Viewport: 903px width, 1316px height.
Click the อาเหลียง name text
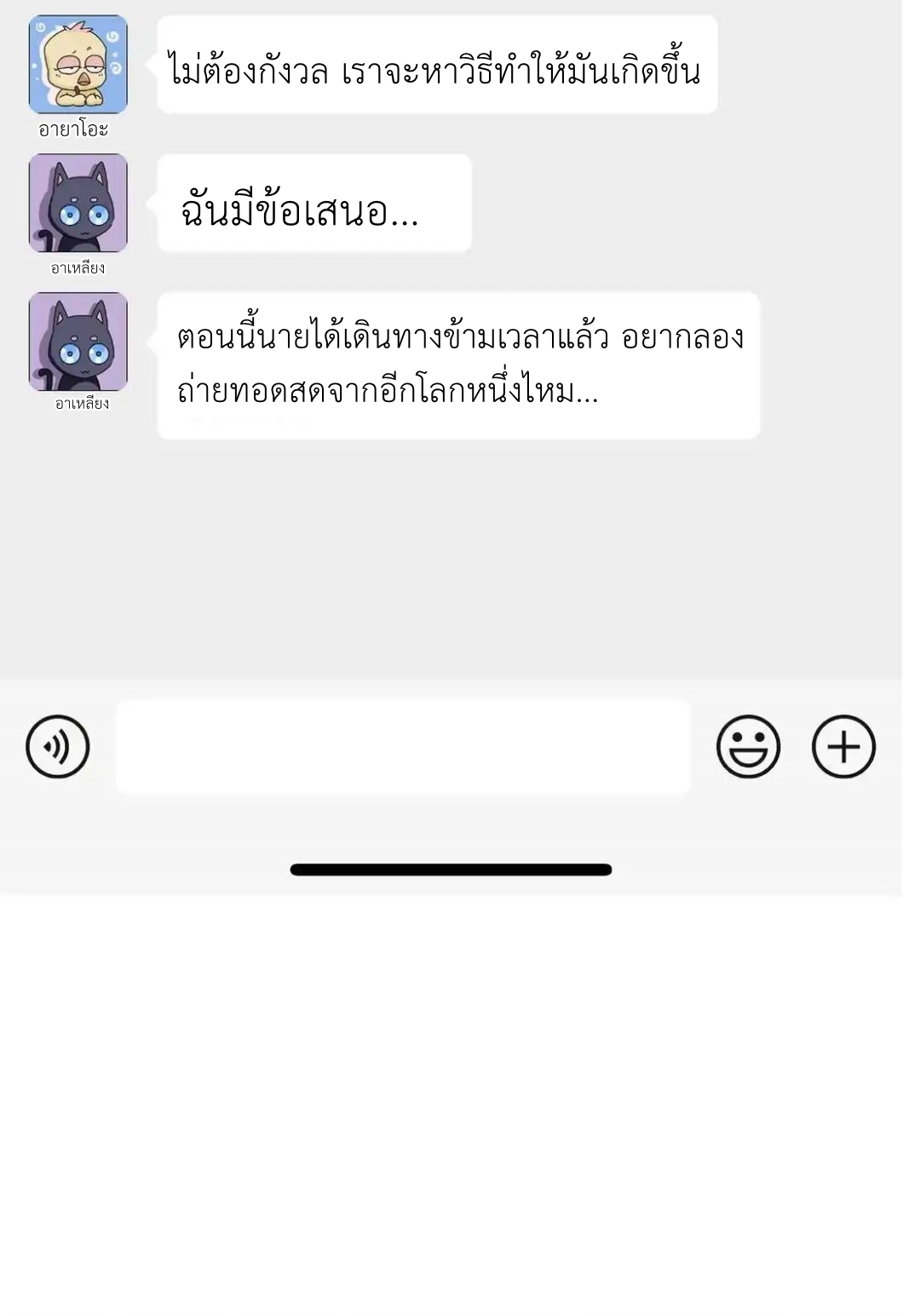(x=78, y=266)
